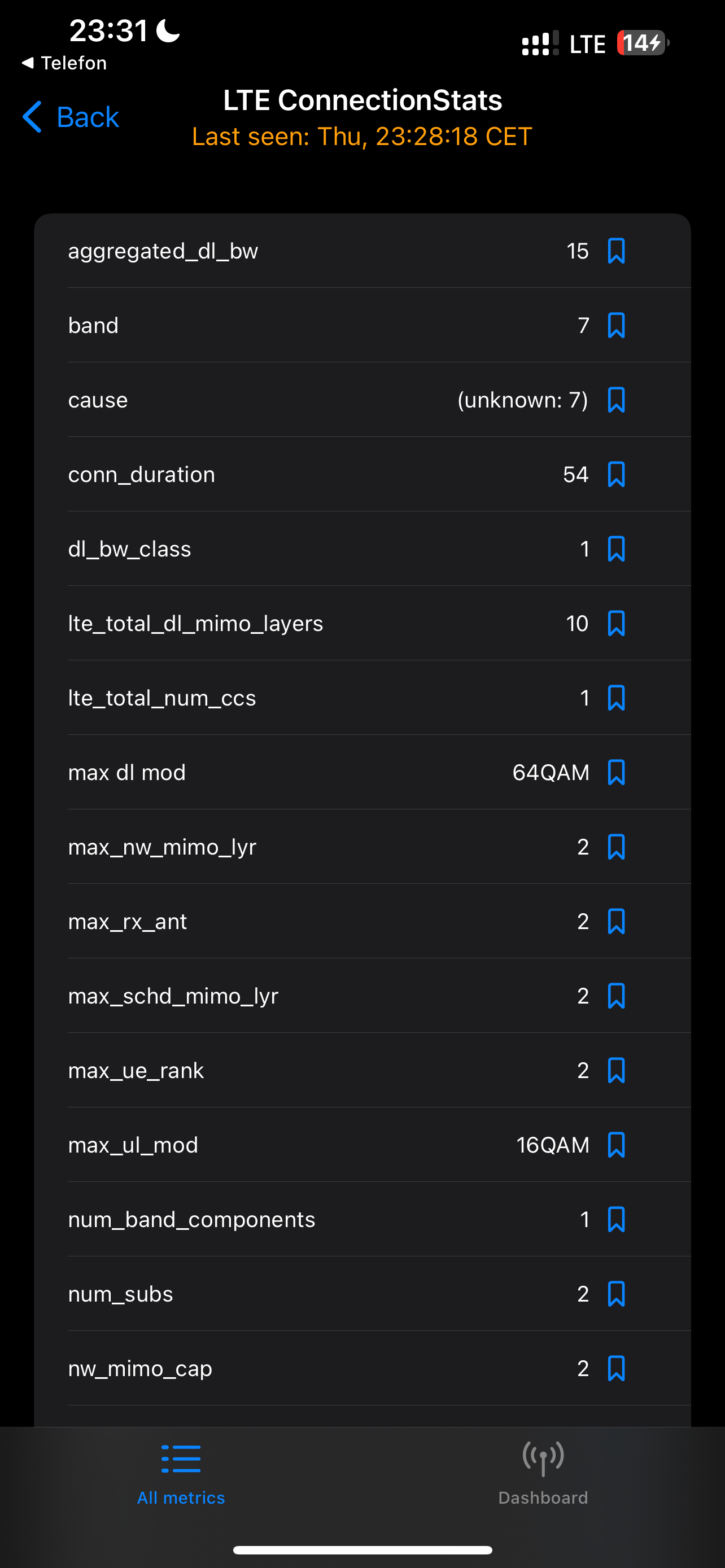Bookmark the num_subs metric
Viewport: 725px width, 1568px height.
click(x=616, y=1294)
